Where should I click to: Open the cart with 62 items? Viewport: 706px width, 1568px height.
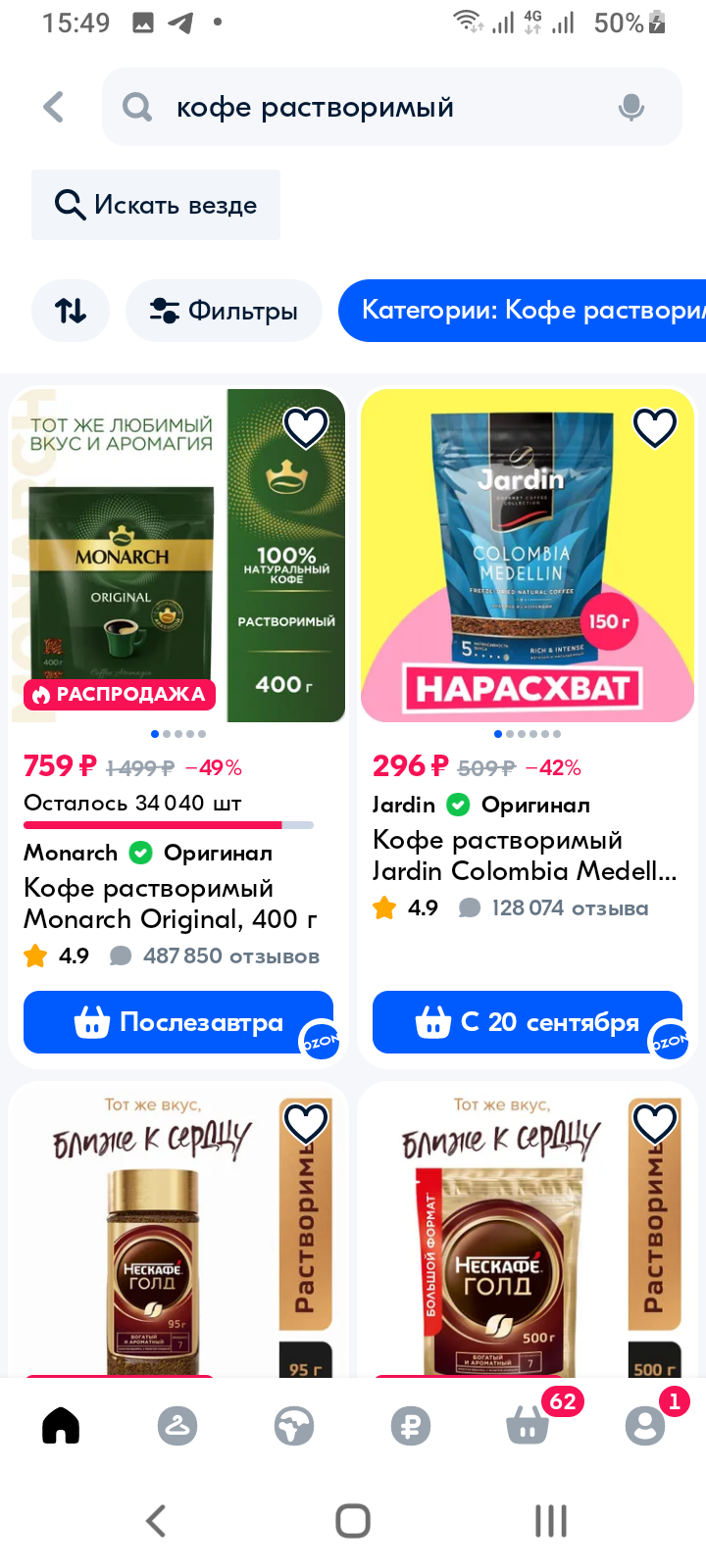pos(529,1426)
